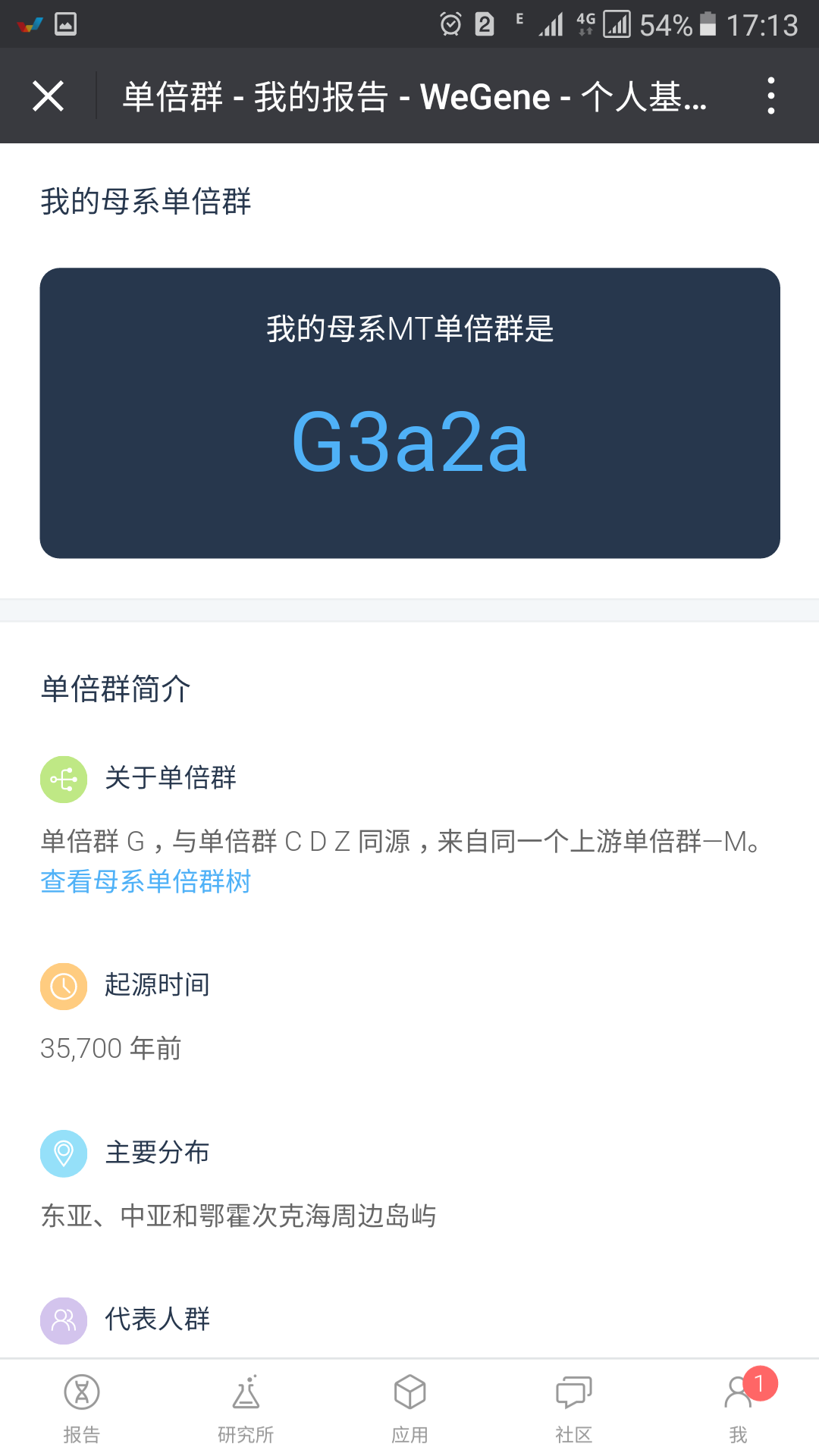
Task: Close the WeGene report page
Action: coord(48,96)
